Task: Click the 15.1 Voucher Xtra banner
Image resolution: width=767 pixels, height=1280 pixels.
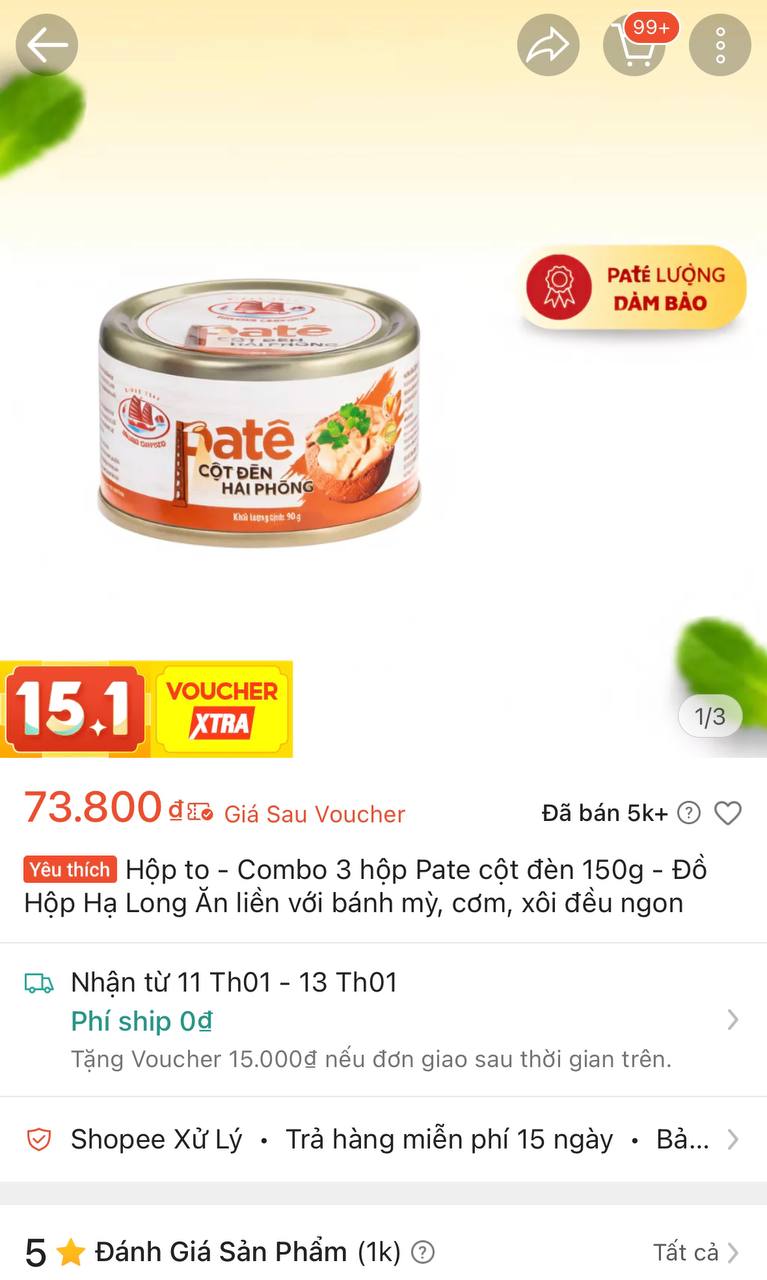Action: click(x=147, y=706)
